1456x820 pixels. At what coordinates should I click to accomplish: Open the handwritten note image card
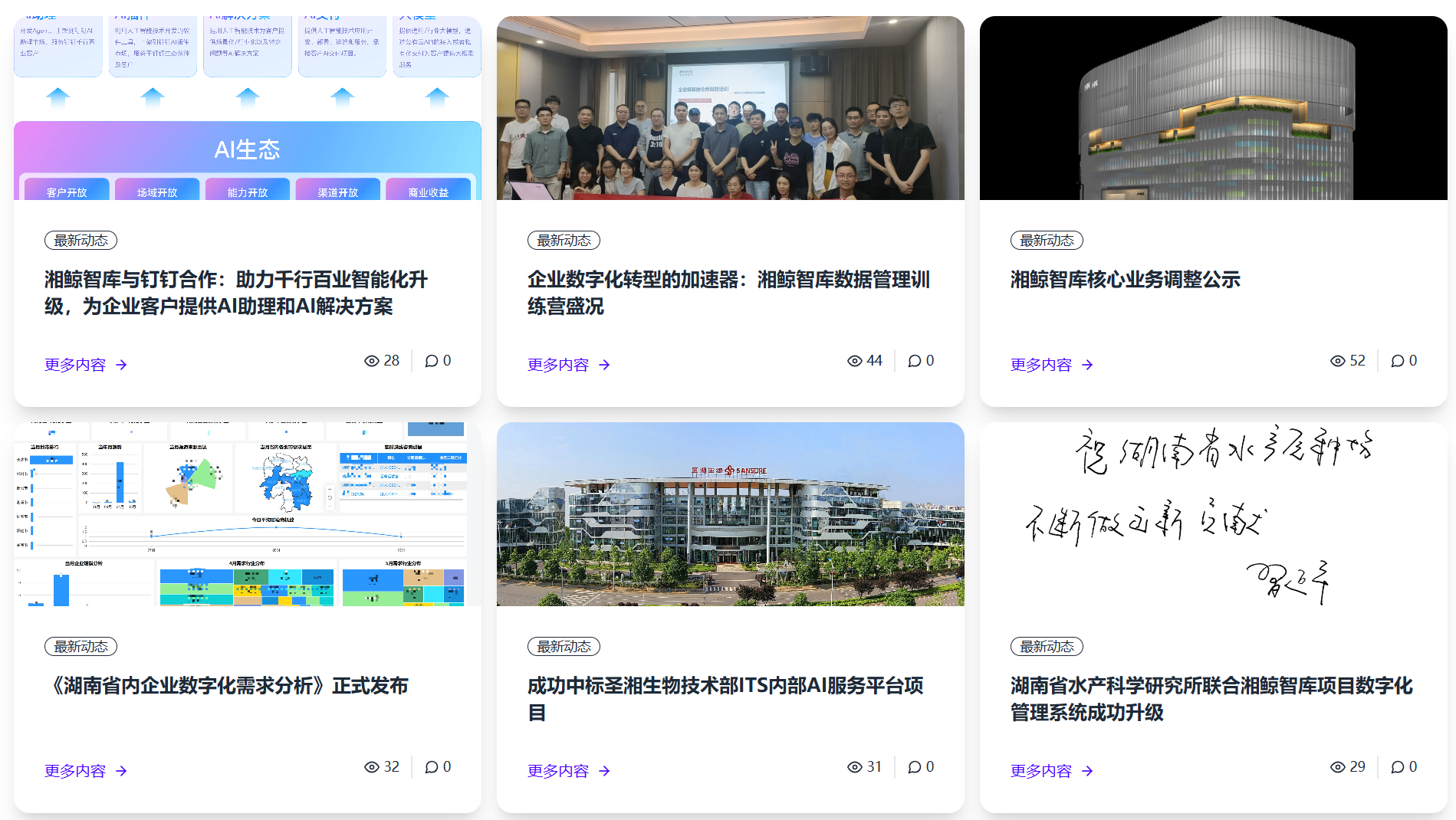(x=1213, y=514)
